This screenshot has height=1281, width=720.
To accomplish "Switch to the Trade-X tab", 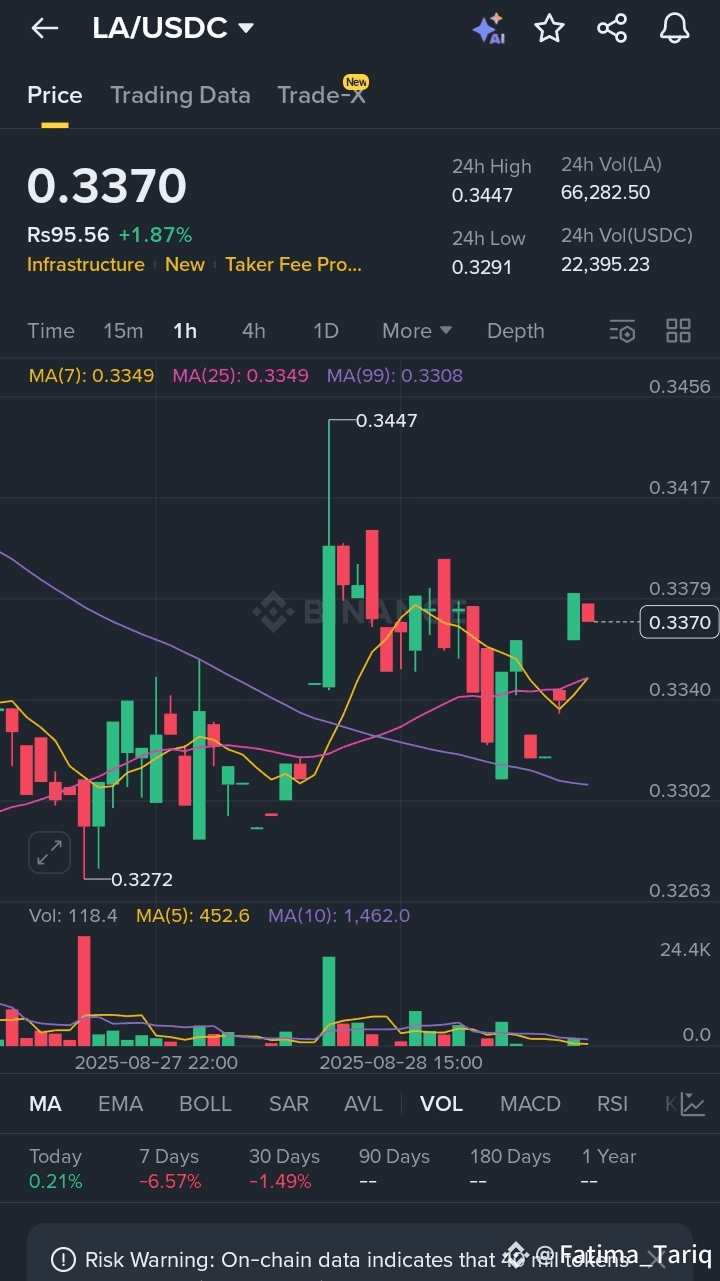I will tap(321, 95).
